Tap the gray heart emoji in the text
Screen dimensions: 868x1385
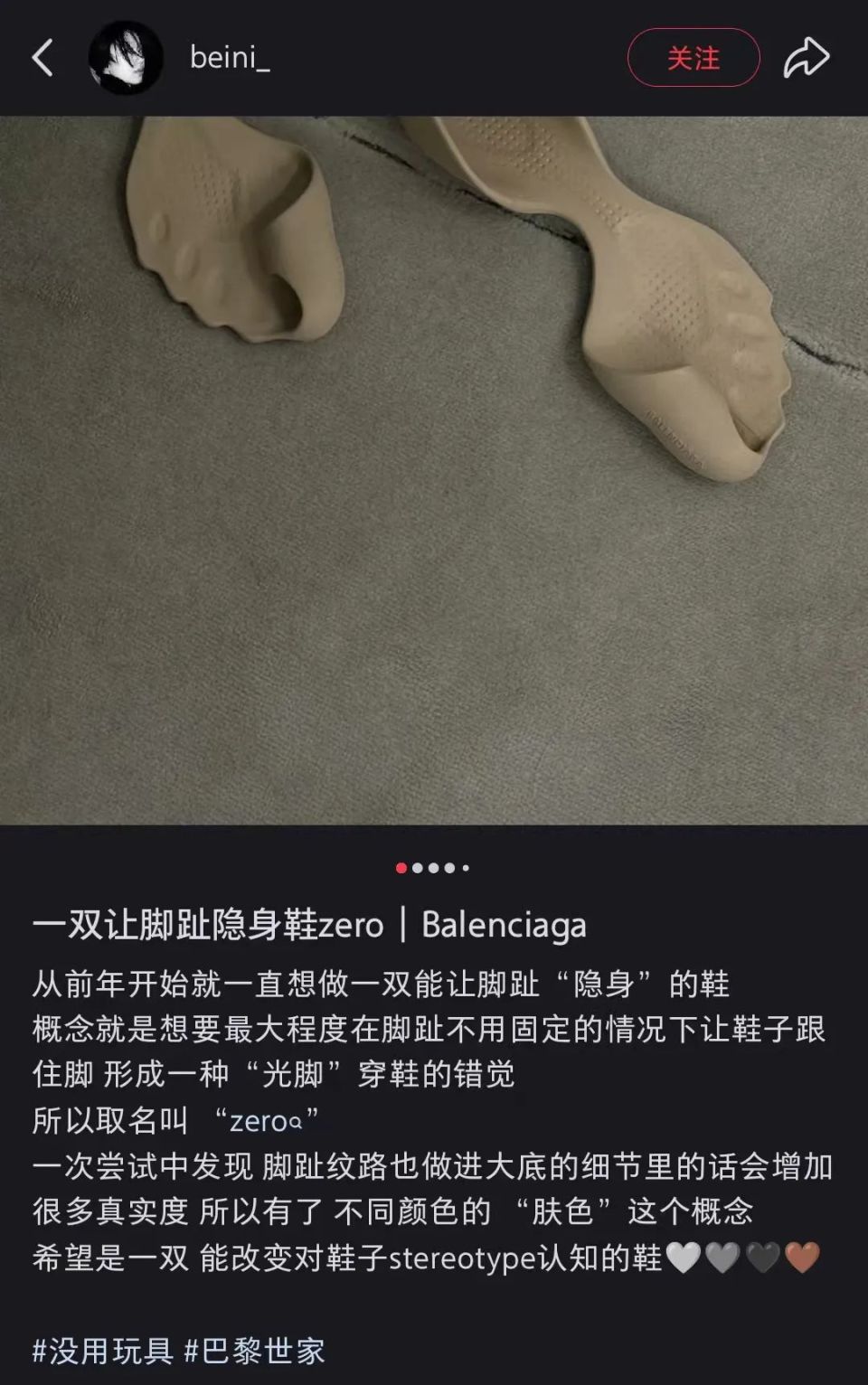pos(722,1257)
